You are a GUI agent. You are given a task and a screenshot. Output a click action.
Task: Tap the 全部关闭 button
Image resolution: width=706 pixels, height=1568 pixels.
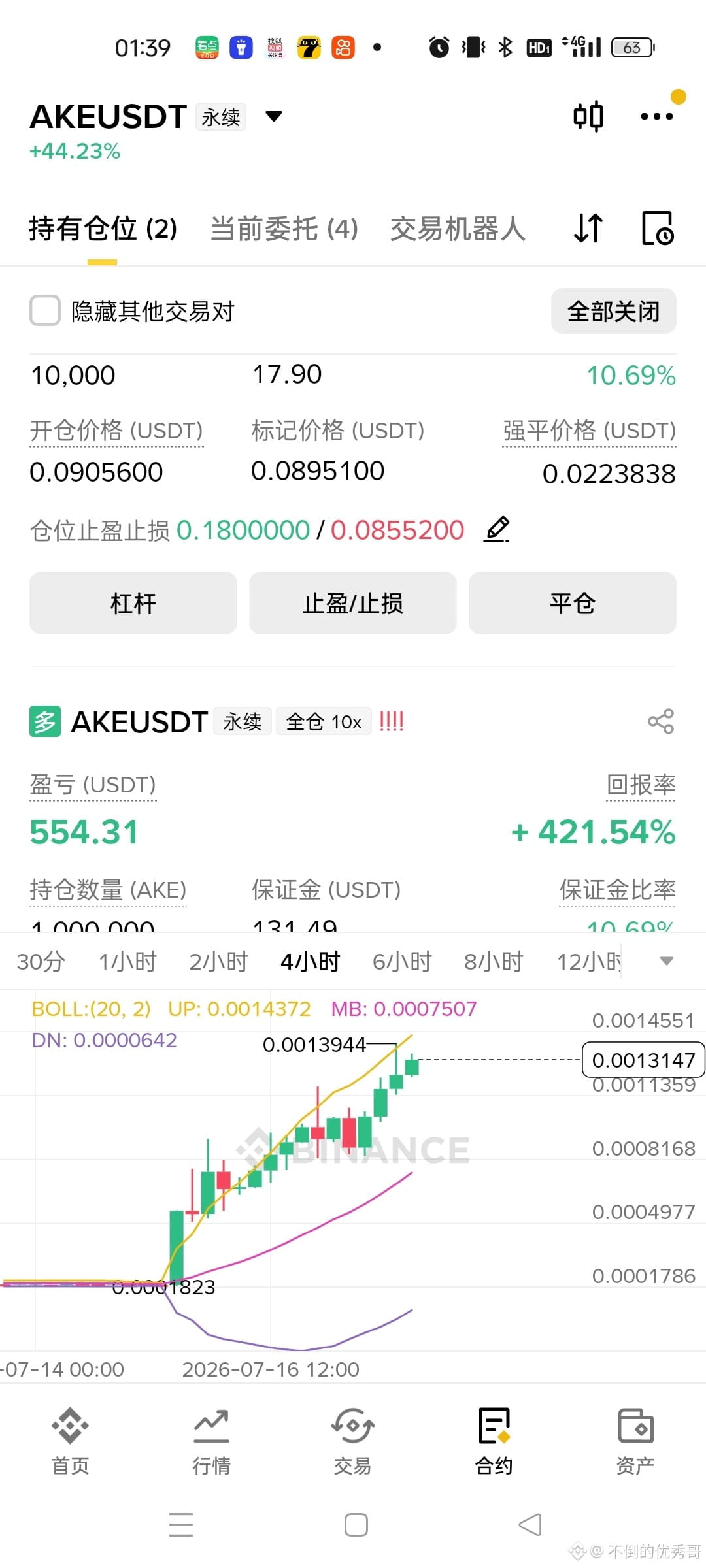tap(613, 311)
